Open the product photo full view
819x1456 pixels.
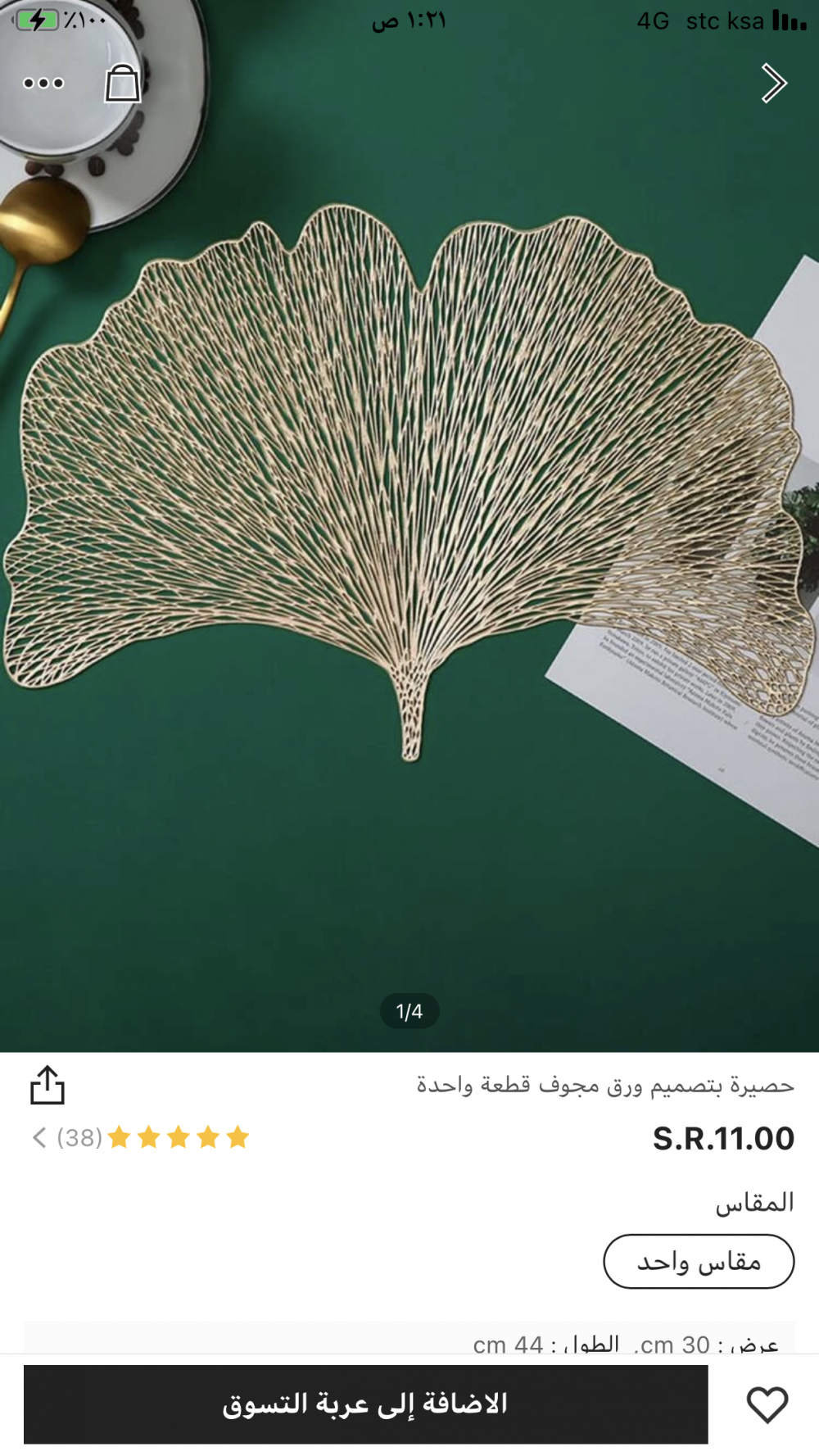pos(409,524)
